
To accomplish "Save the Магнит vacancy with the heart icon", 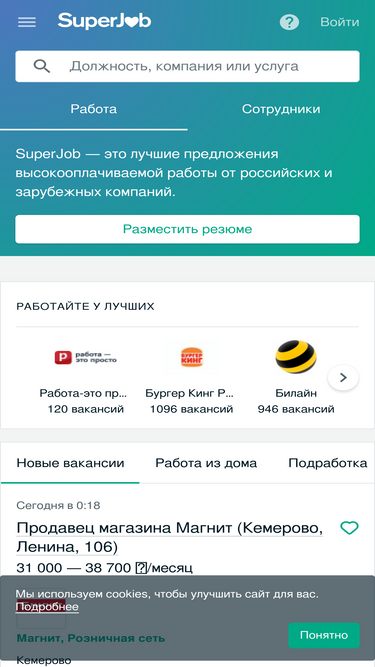I will click(349, 528).
